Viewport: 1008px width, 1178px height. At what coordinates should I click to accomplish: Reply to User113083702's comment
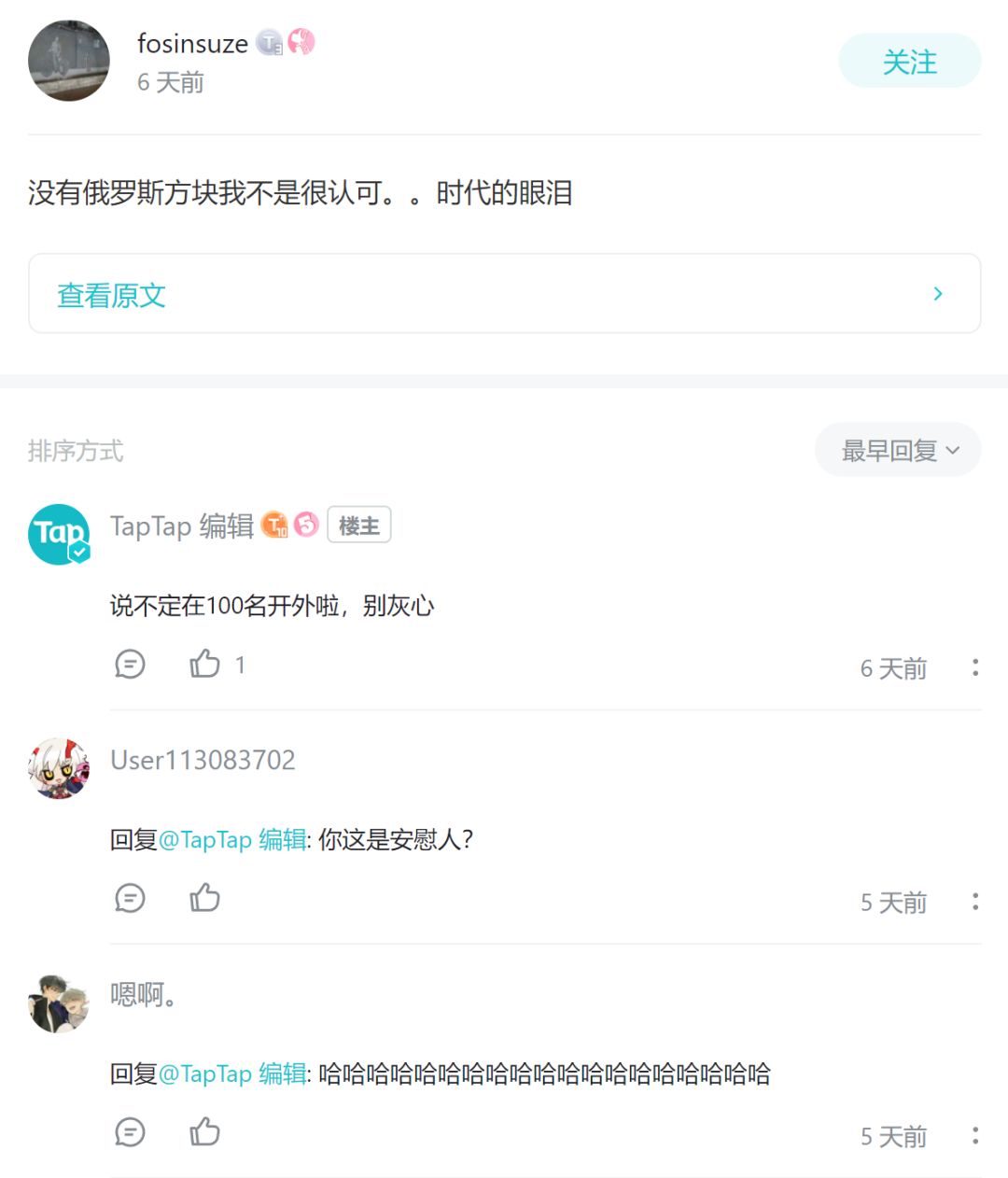tap(130, 898)
